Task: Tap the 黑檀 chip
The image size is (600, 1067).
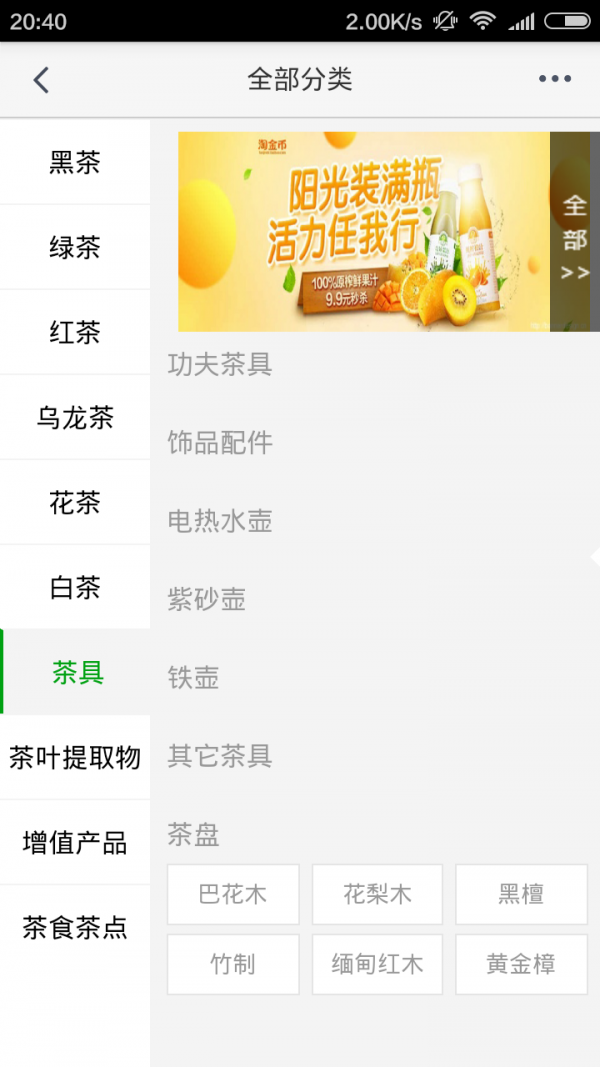Action: pos(521,894)
